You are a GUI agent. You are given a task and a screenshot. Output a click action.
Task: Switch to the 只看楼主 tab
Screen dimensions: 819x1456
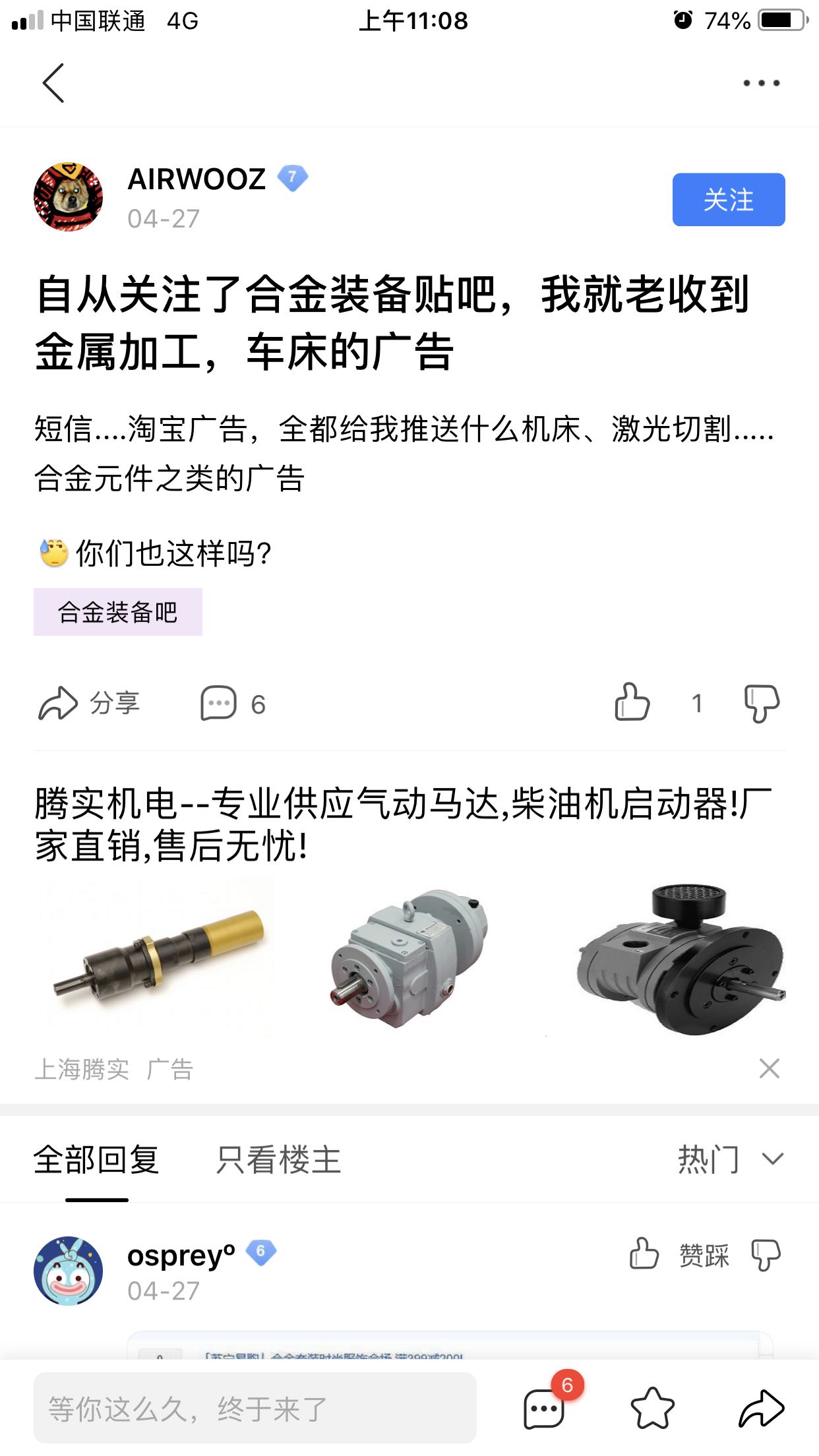coord(278,1160)
